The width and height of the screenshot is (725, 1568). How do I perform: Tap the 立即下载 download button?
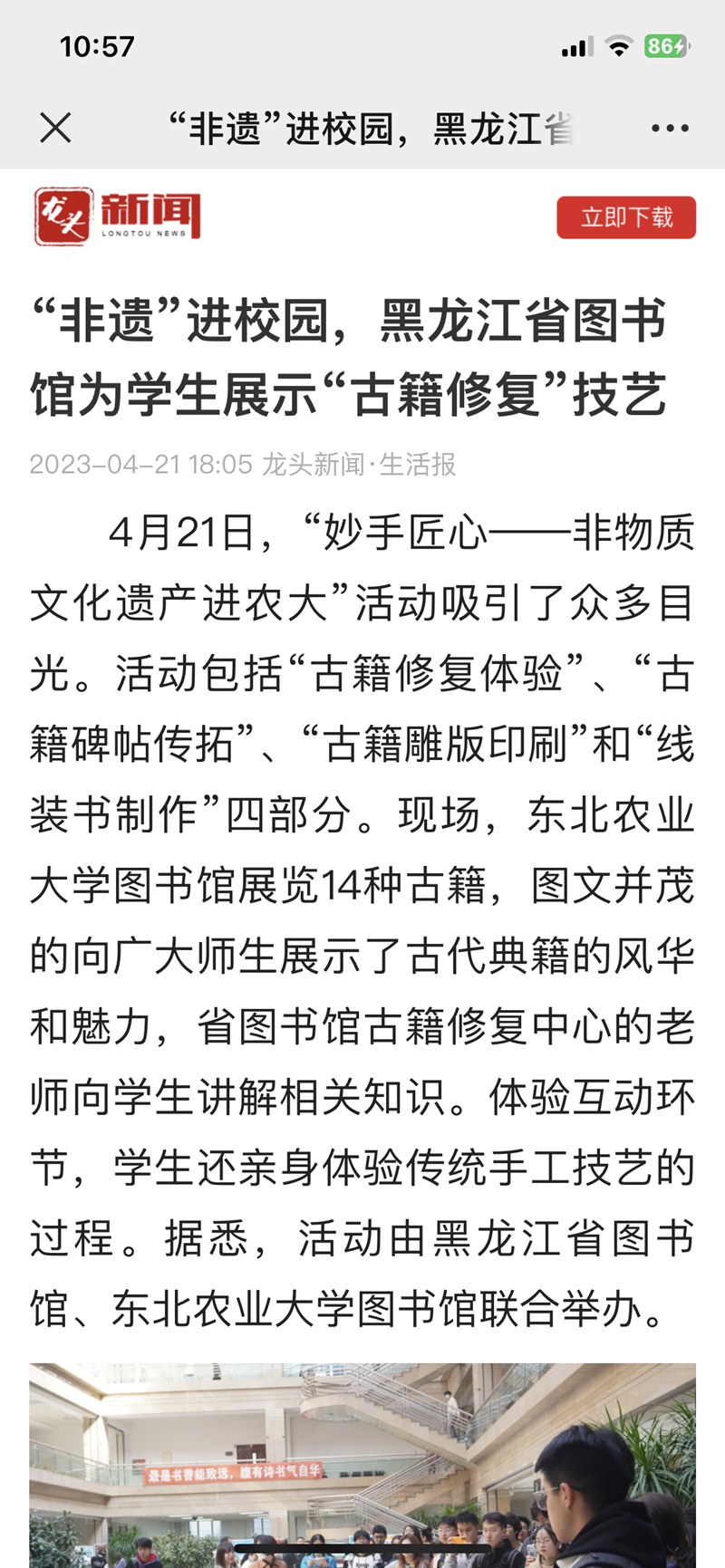click(626, 217)
